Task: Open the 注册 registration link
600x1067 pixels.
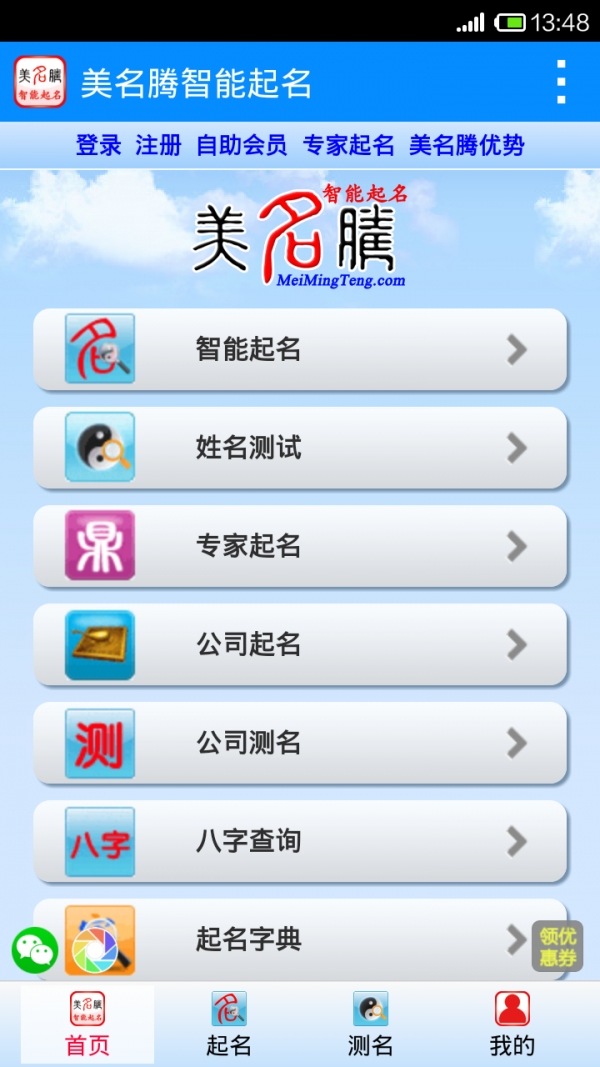Action: pyautogui.click(x=158, y=146)
